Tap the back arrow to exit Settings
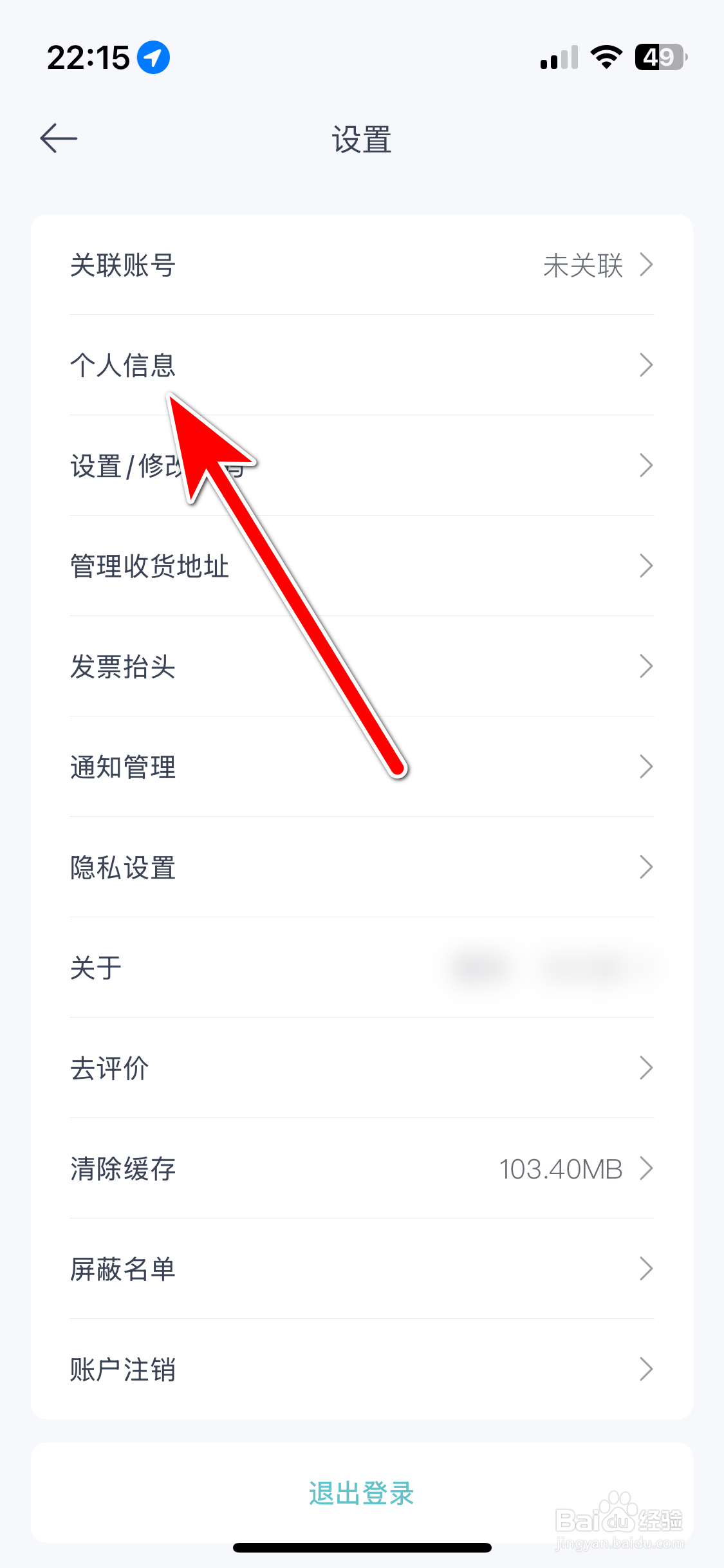This screenshot has width=724, height=1568. (59, 138)
